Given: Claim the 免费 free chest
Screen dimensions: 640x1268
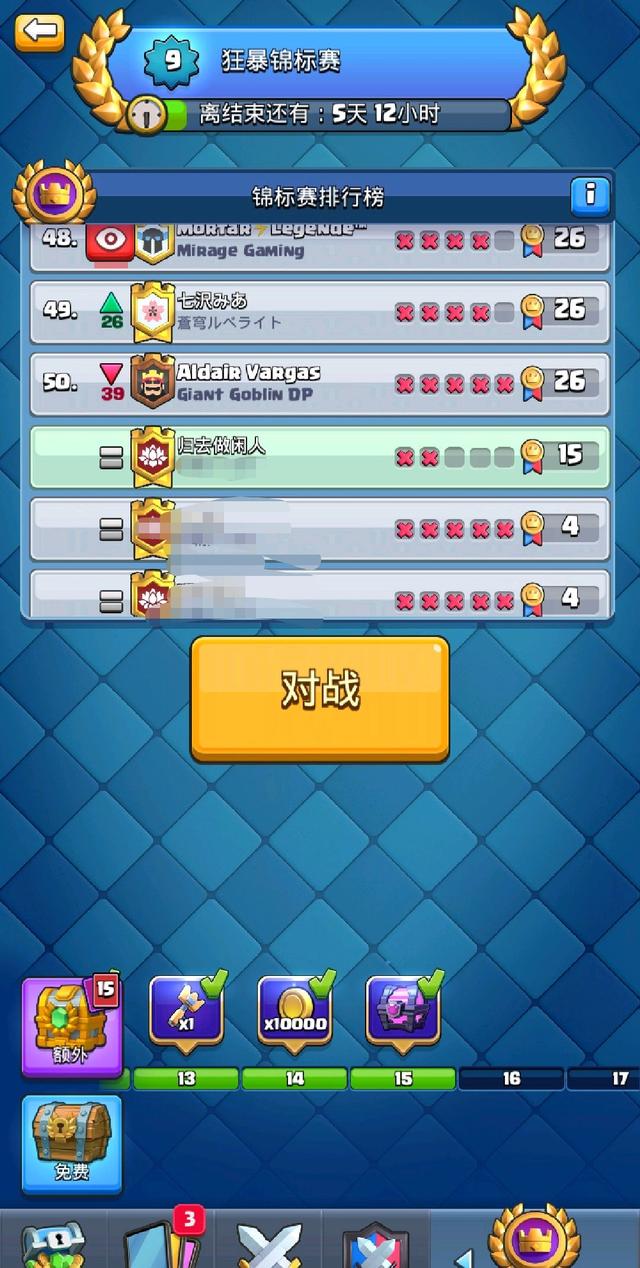Looking at the screenshot, I should tap(72, 1142).
